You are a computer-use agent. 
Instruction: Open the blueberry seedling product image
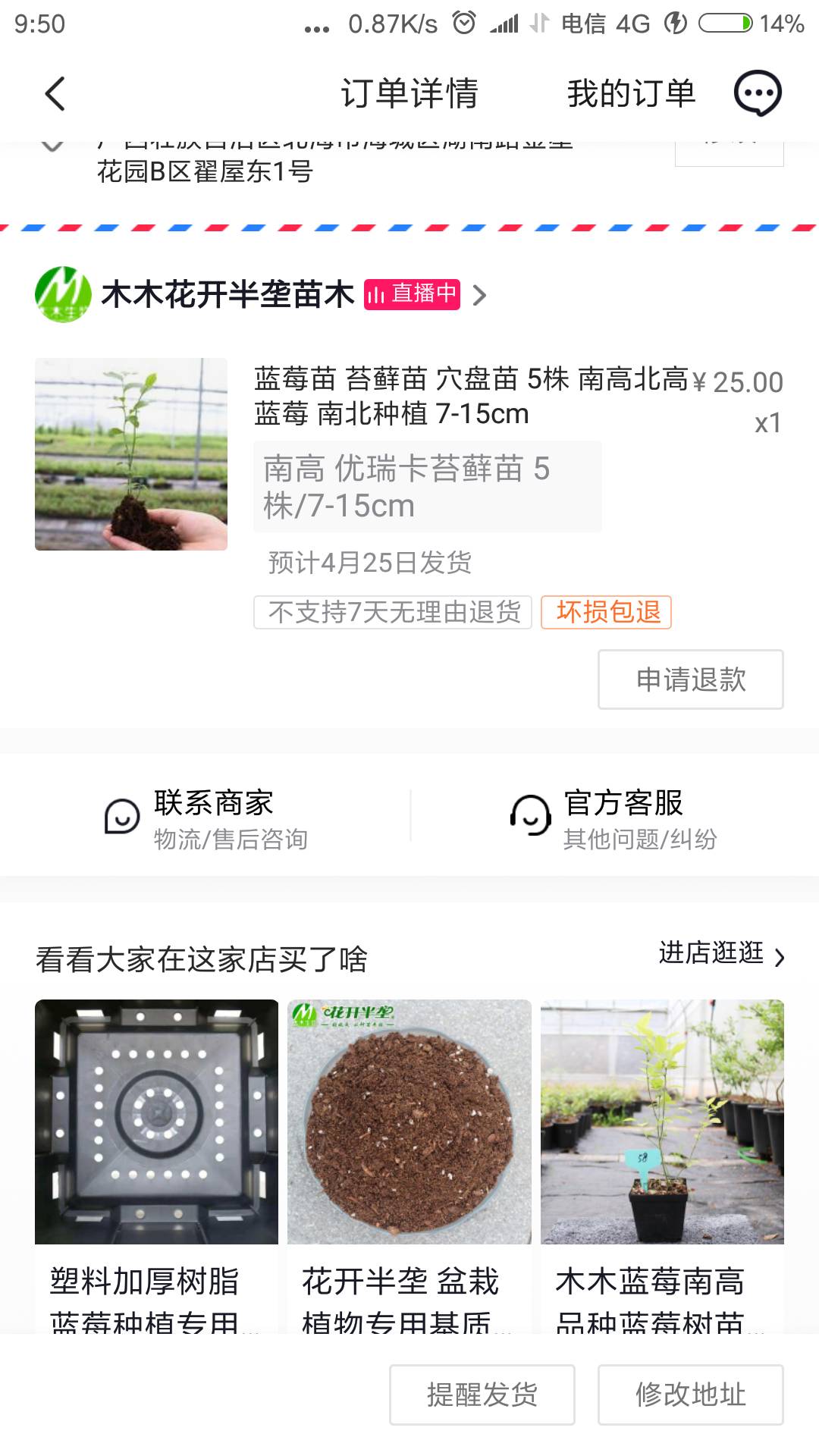tap(131, 454)
